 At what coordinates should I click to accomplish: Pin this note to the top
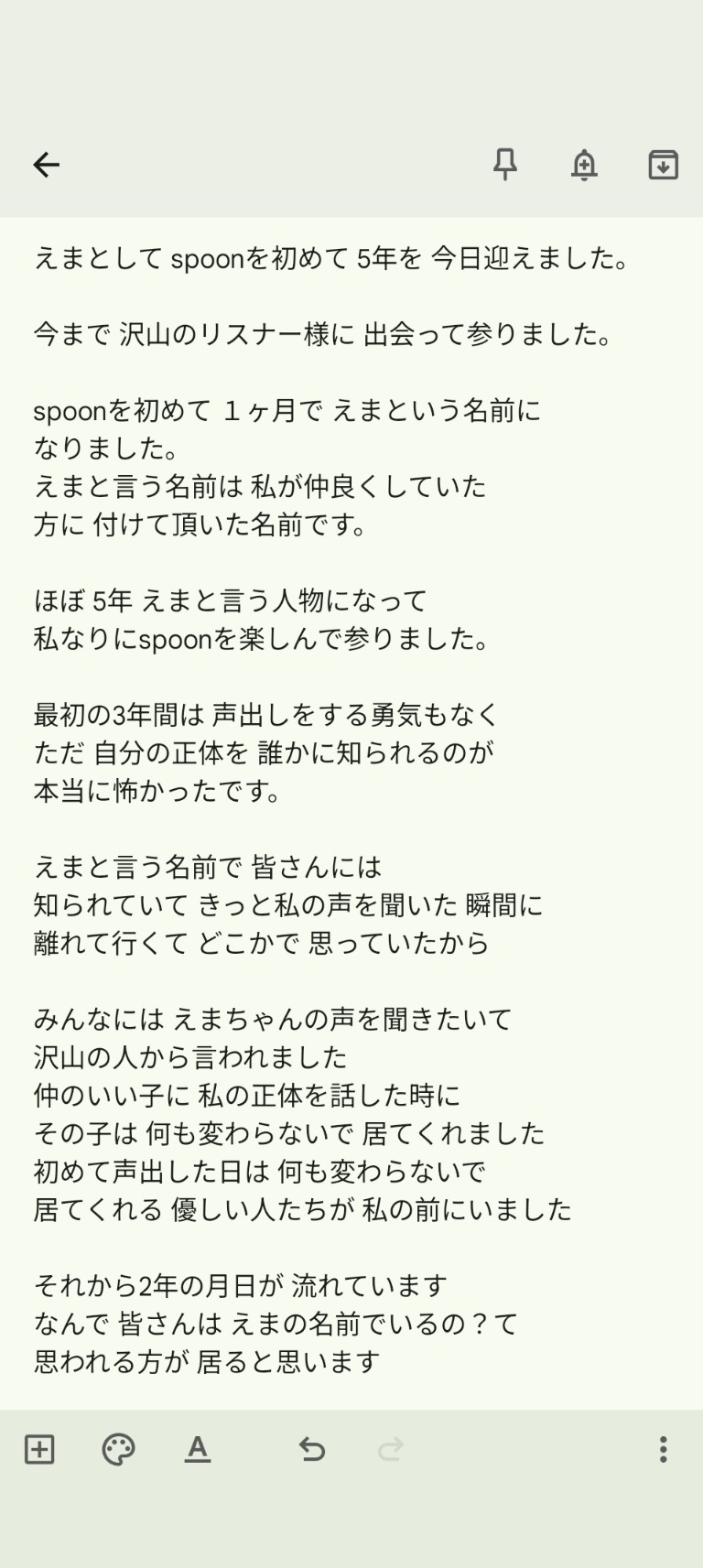(x=506, y=165)
